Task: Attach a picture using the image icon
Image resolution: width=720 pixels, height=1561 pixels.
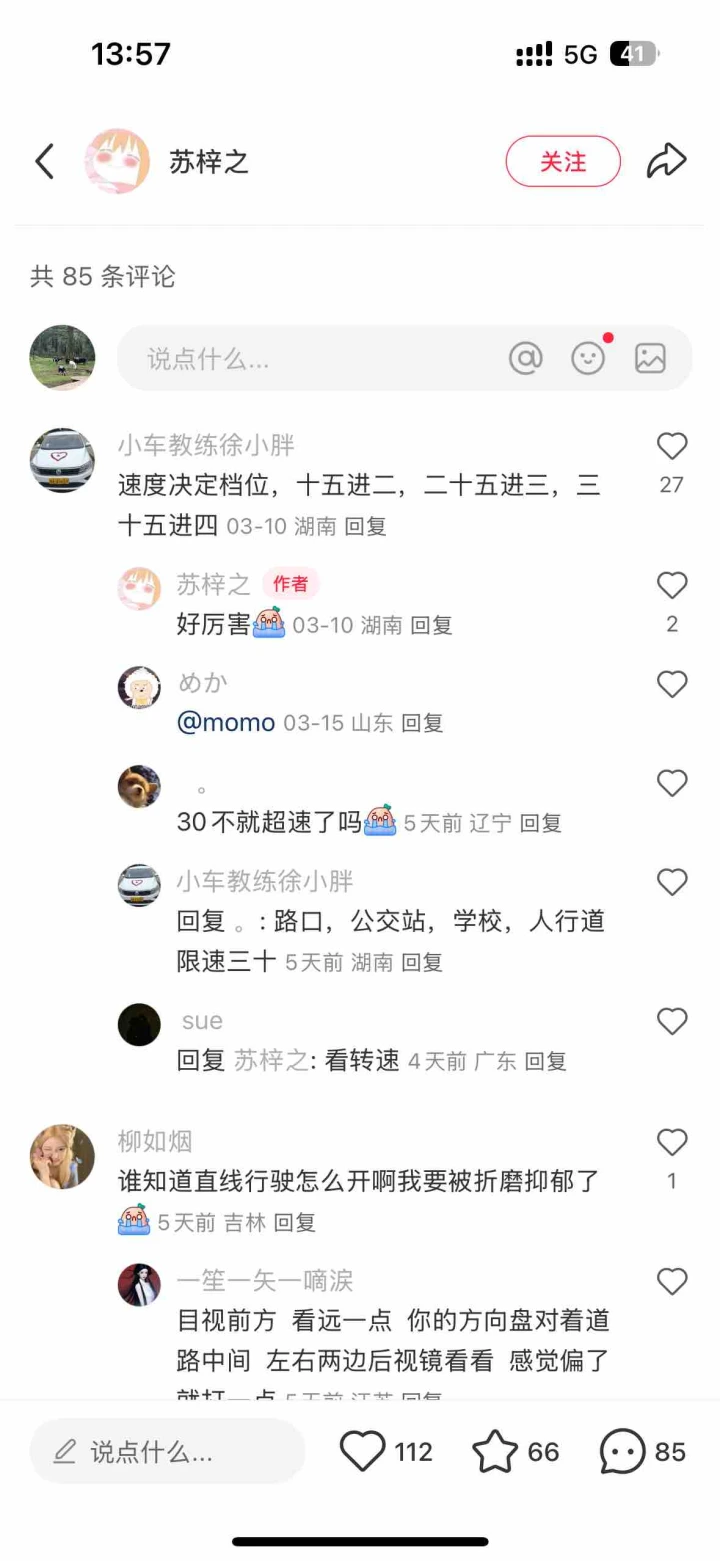Action: [650, 358]
